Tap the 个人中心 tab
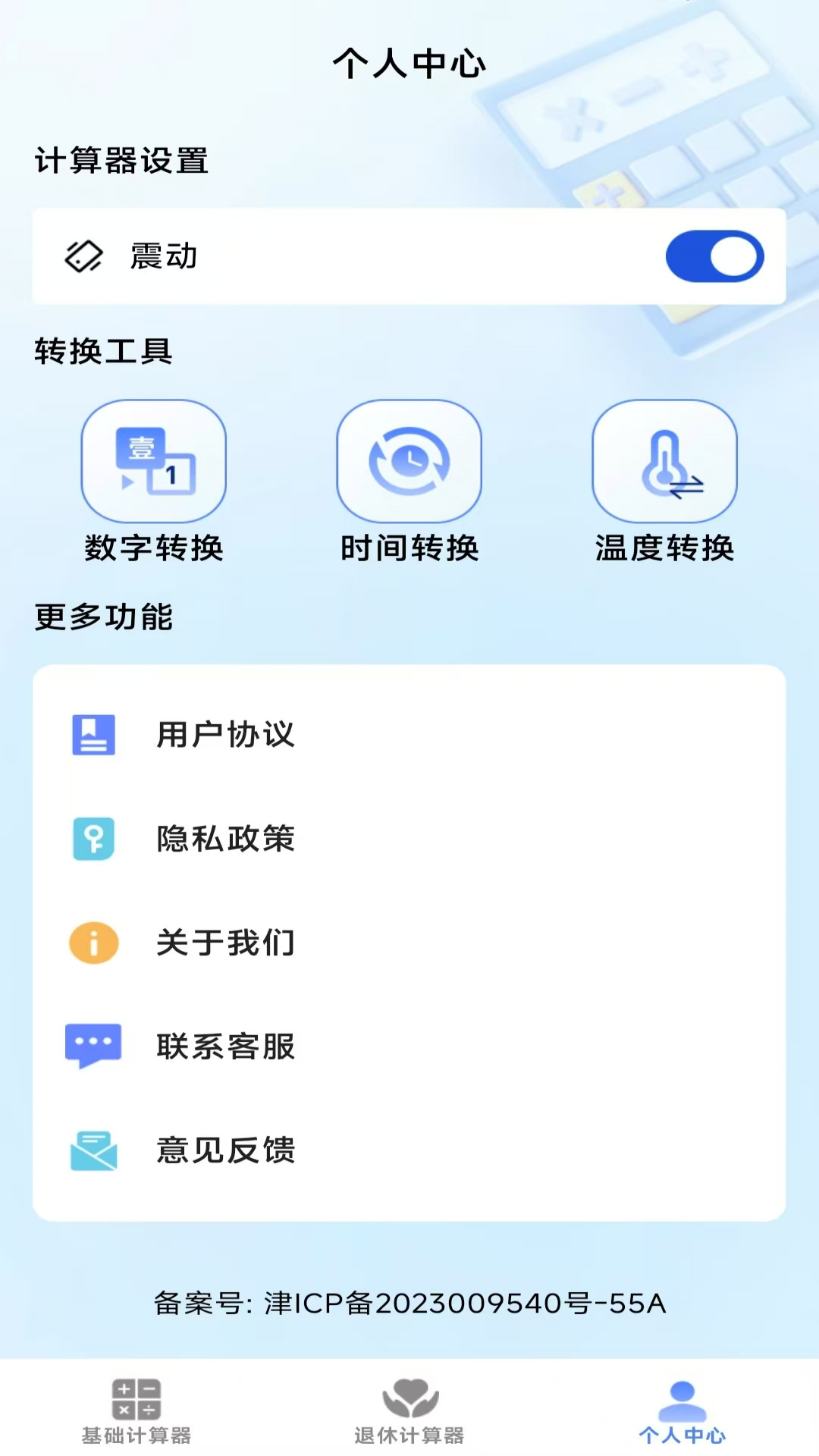 pos(682,1410)
